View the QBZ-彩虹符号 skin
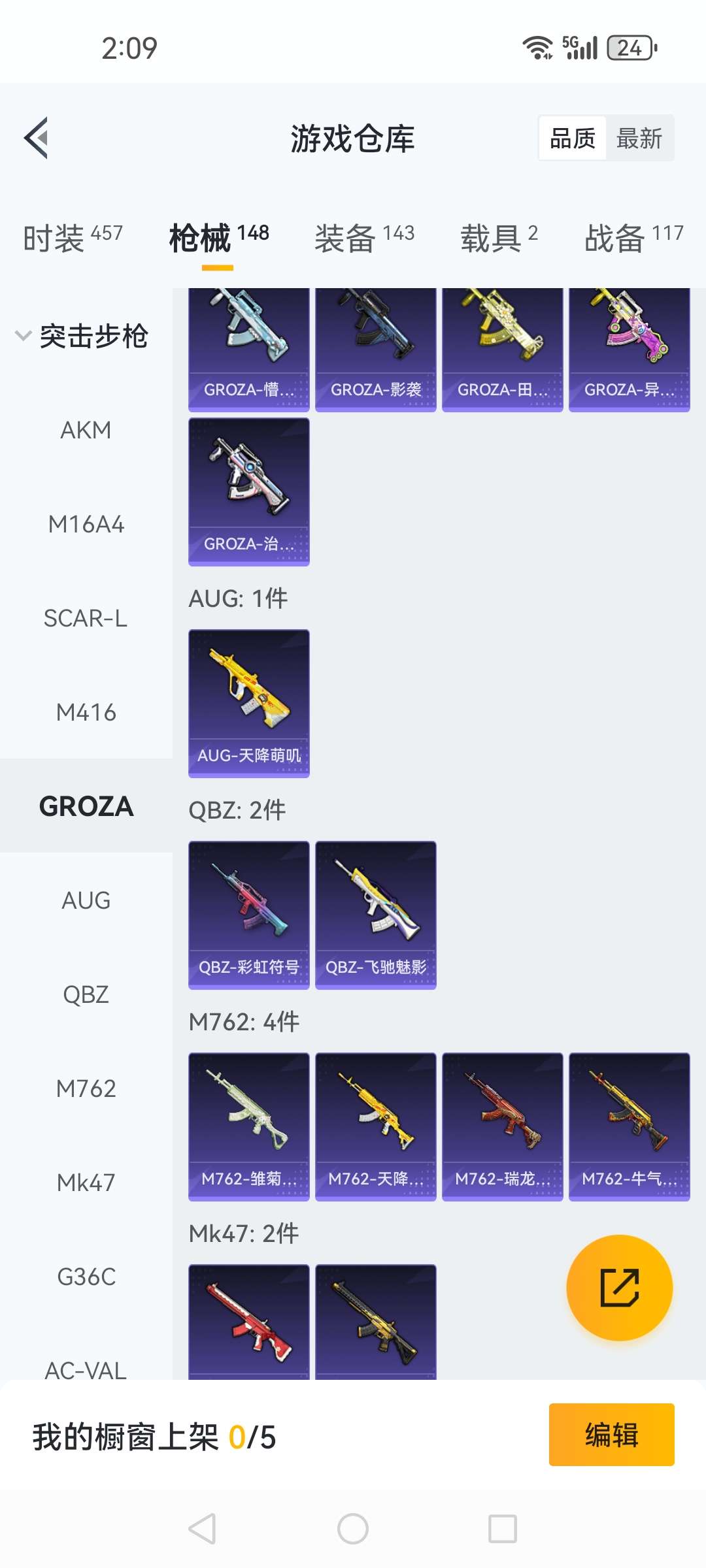The image size is (706, 1568). [x=248, y=915]
